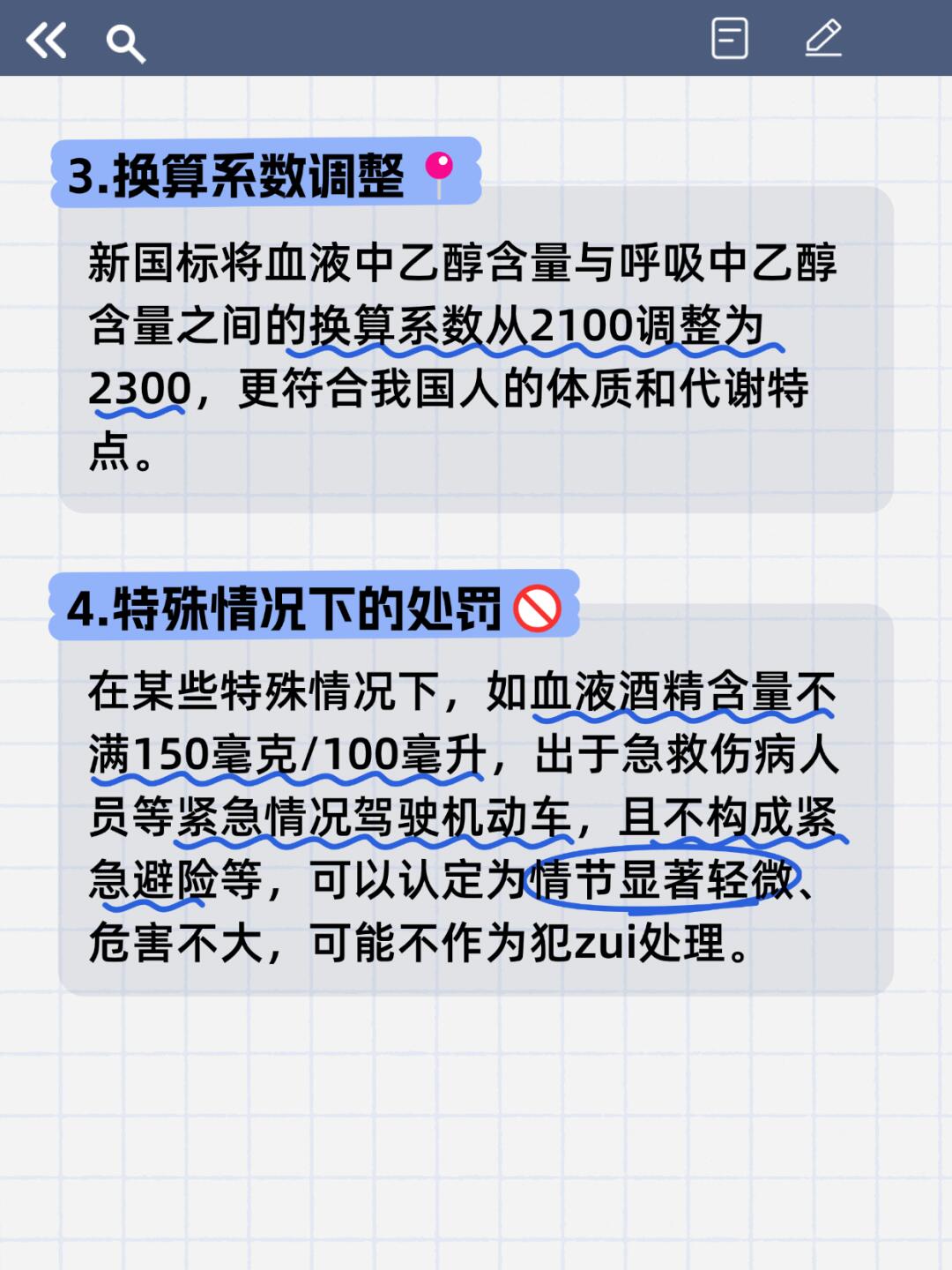Click the magnifier glass in the top bar
Image resolution: width=952 pixels, height=1270 pixels.
pos(125,42)
